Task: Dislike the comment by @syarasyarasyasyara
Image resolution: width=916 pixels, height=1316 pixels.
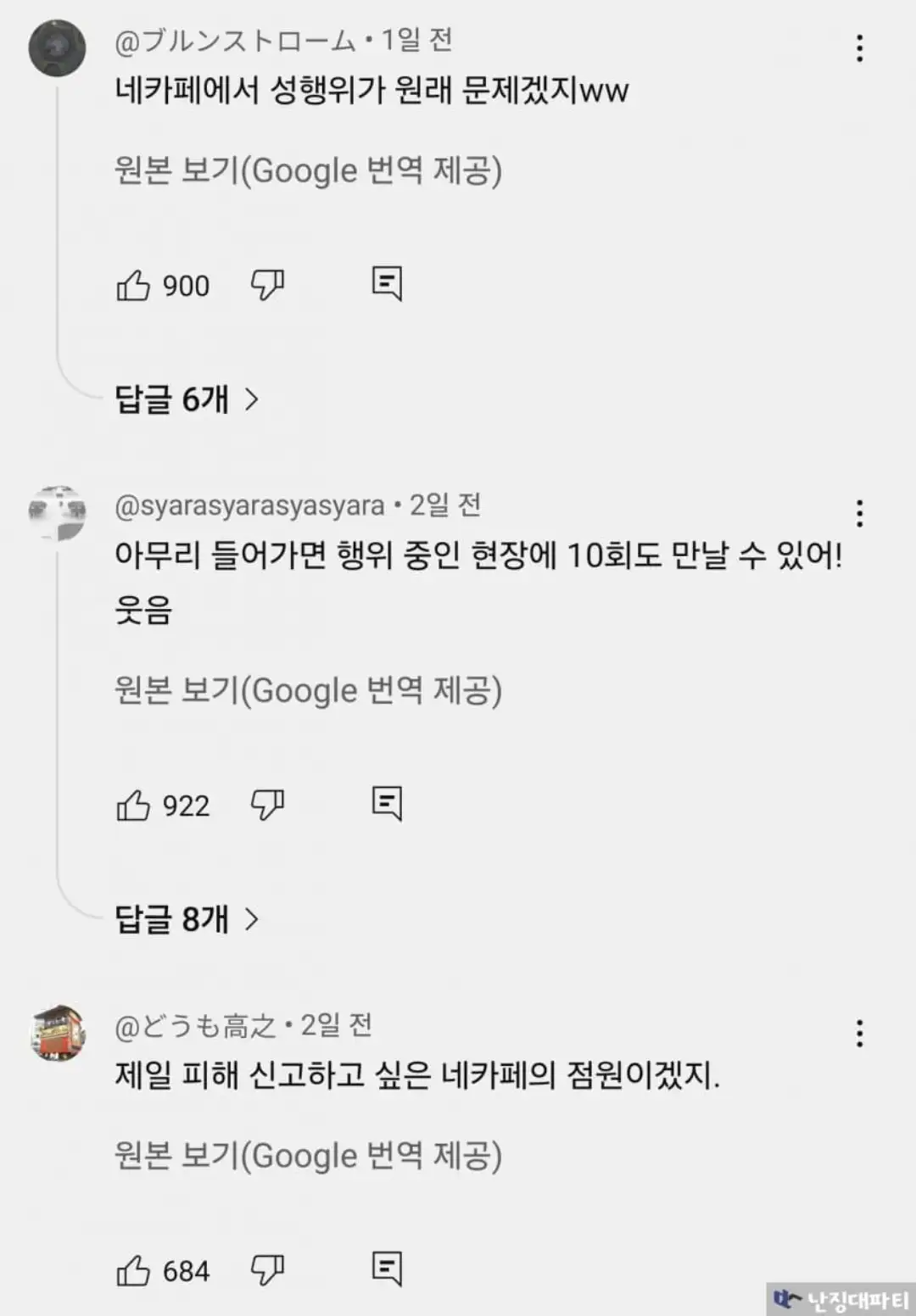Action: pyautogui.click(x=267, y=805)
